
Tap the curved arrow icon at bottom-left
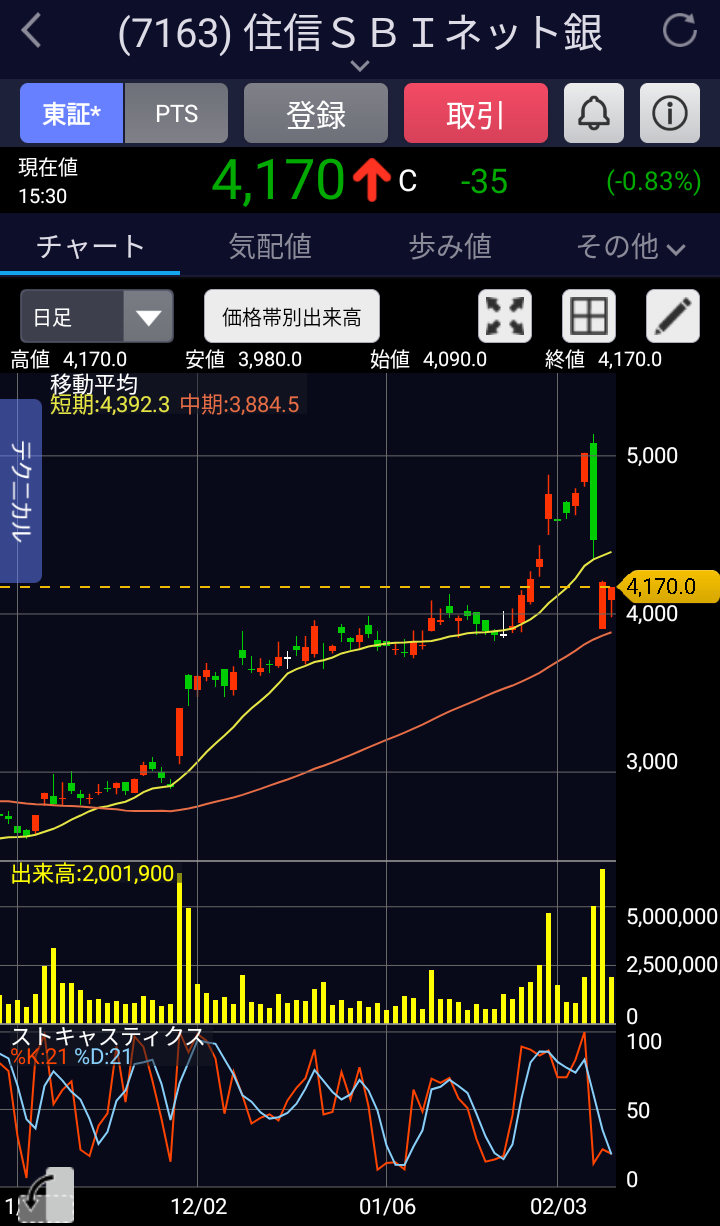tap(46, 1193)
